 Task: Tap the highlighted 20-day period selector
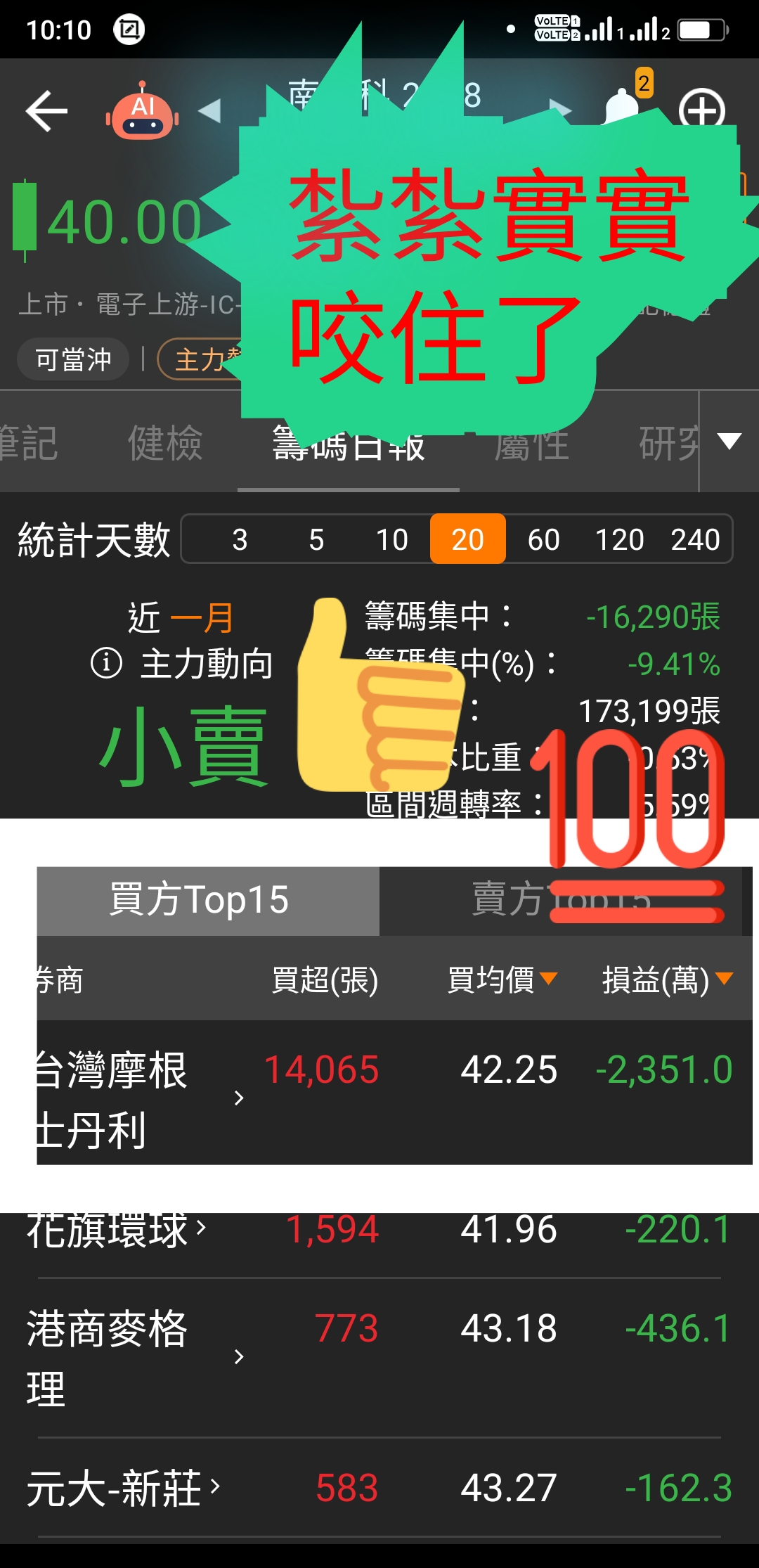467,540
